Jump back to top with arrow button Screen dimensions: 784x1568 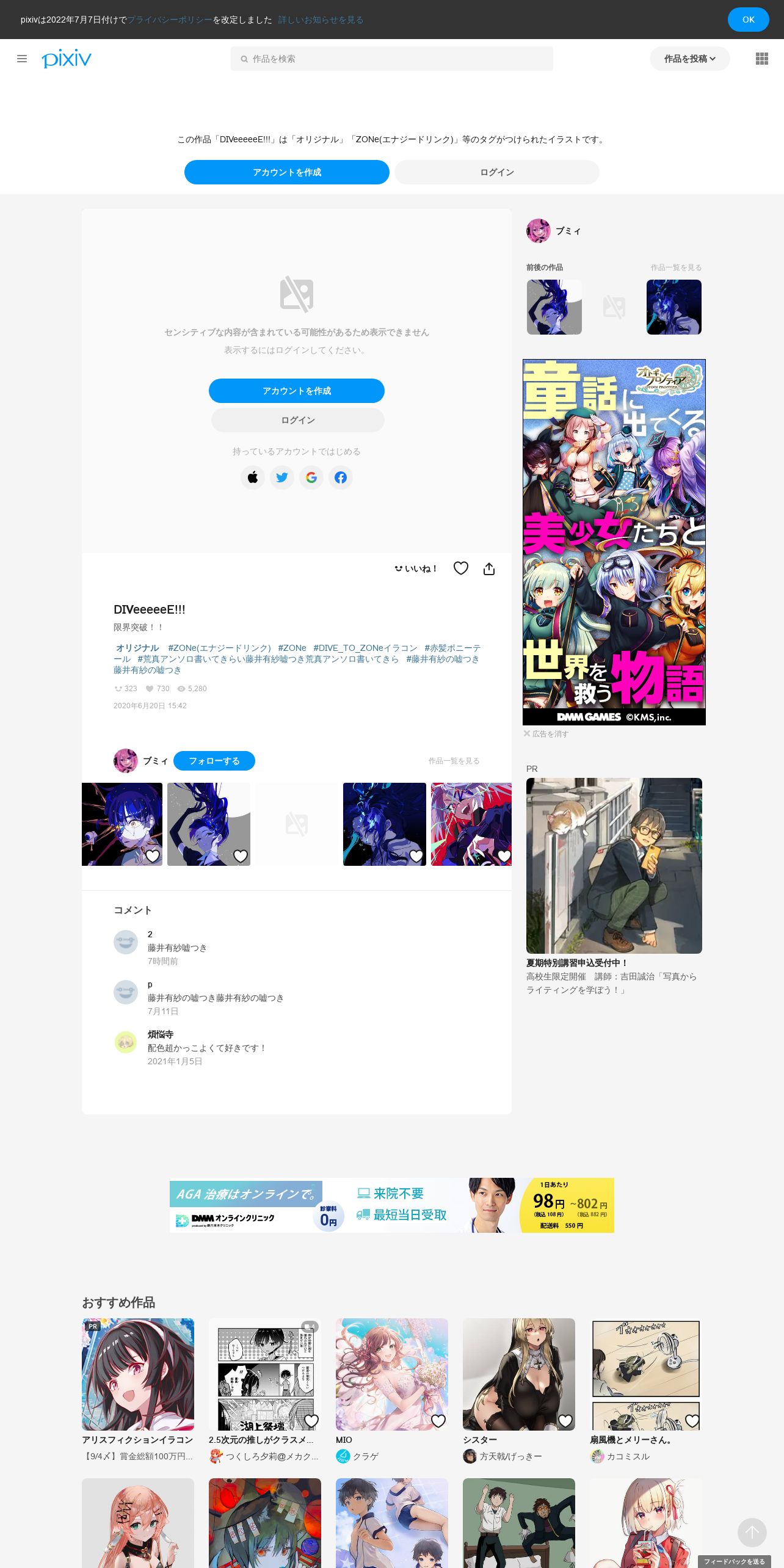pos(752,1533)
